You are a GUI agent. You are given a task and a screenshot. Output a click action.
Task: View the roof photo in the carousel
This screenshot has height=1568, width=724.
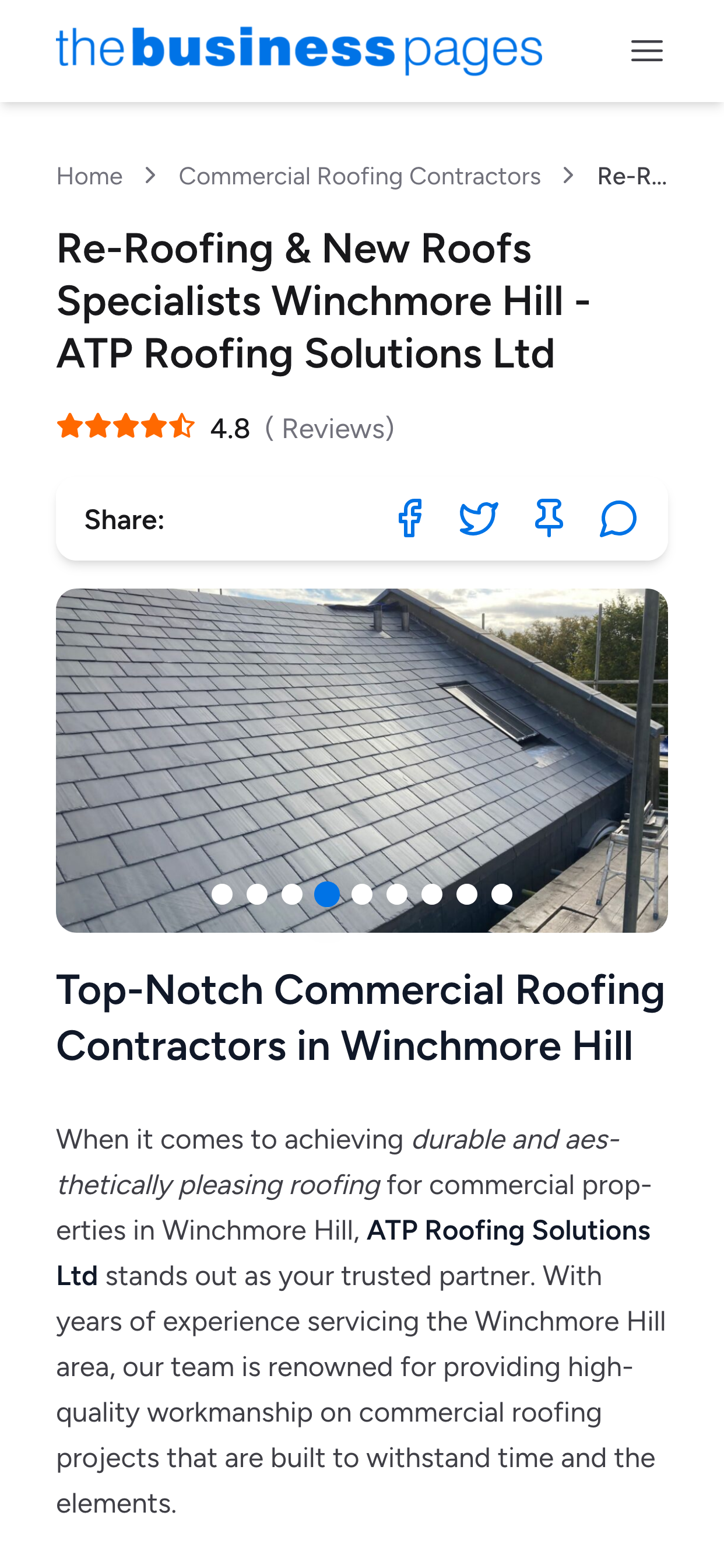pyautogui.click(x=361, y=730)
